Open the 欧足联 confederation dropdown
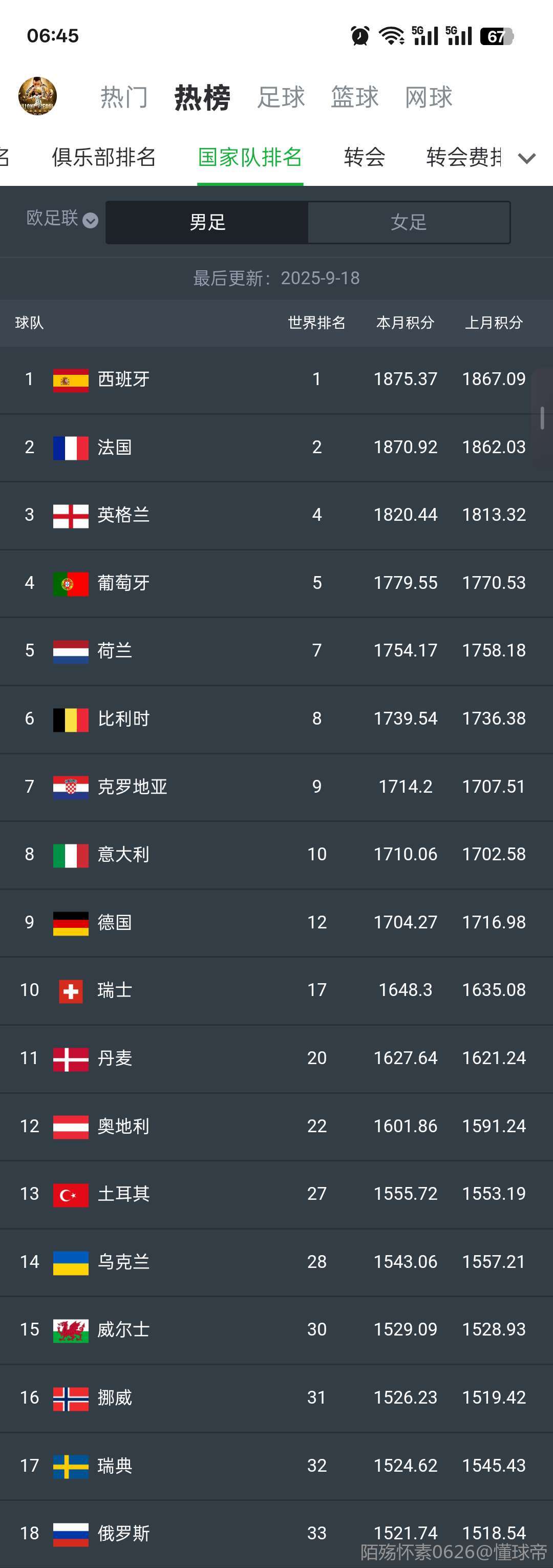 (62, 219)
